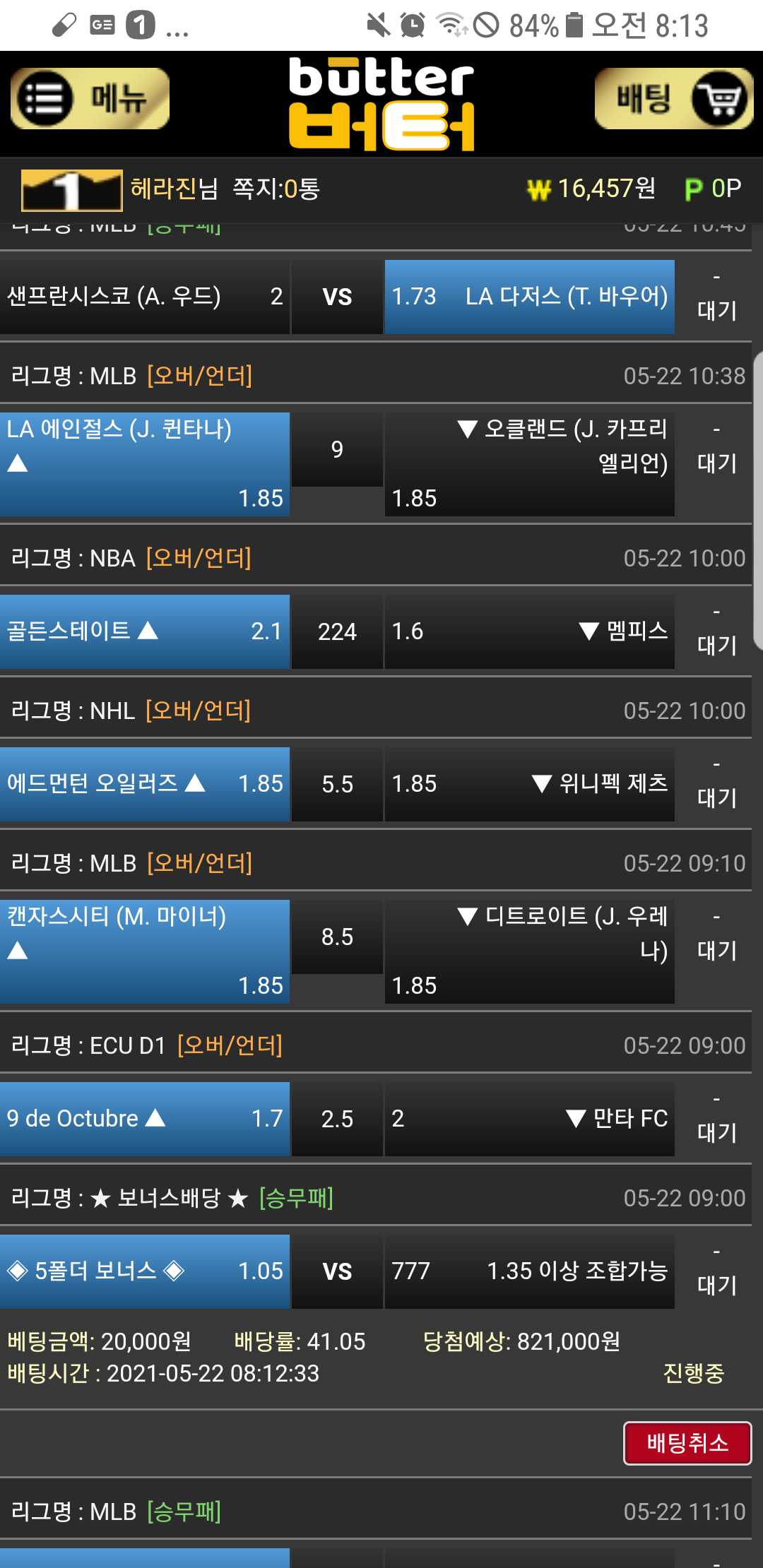This screenshot has width=763, height=1568.
Task: Open the 배팅 cart
Action: 673,99
